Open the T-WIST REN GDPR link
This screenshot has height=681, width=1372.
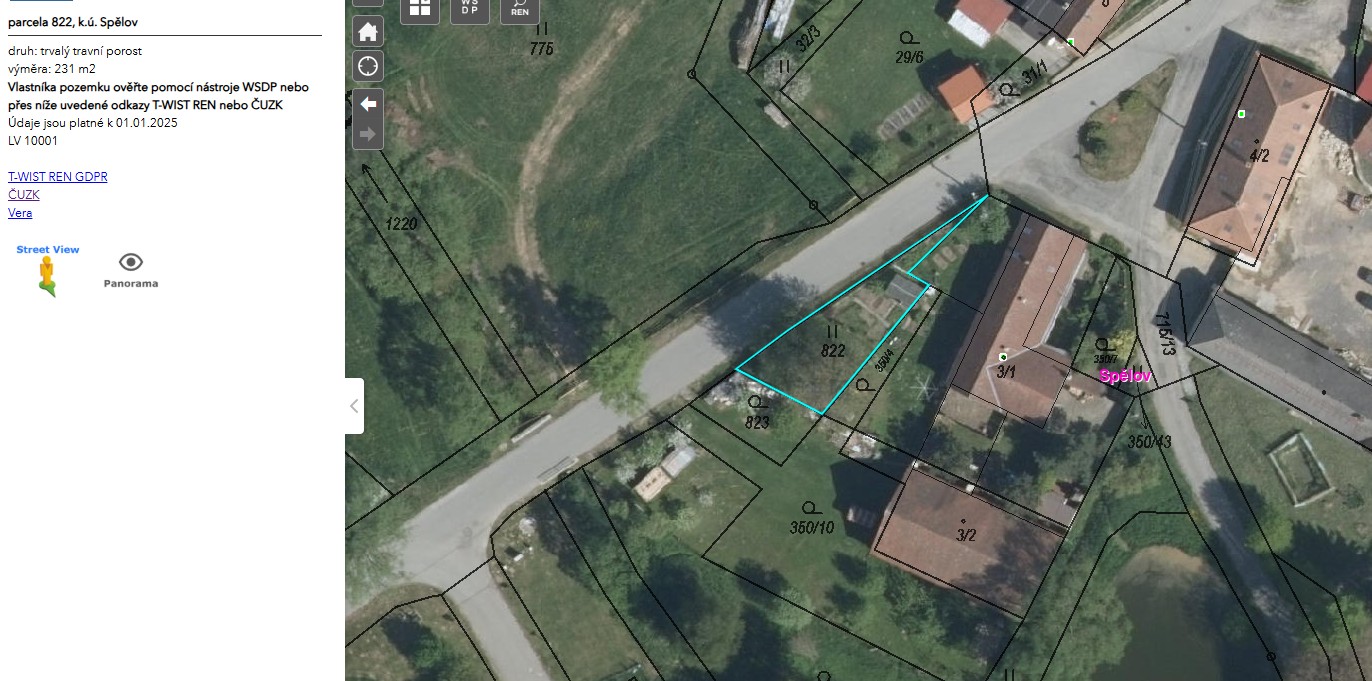click(57, 177)
